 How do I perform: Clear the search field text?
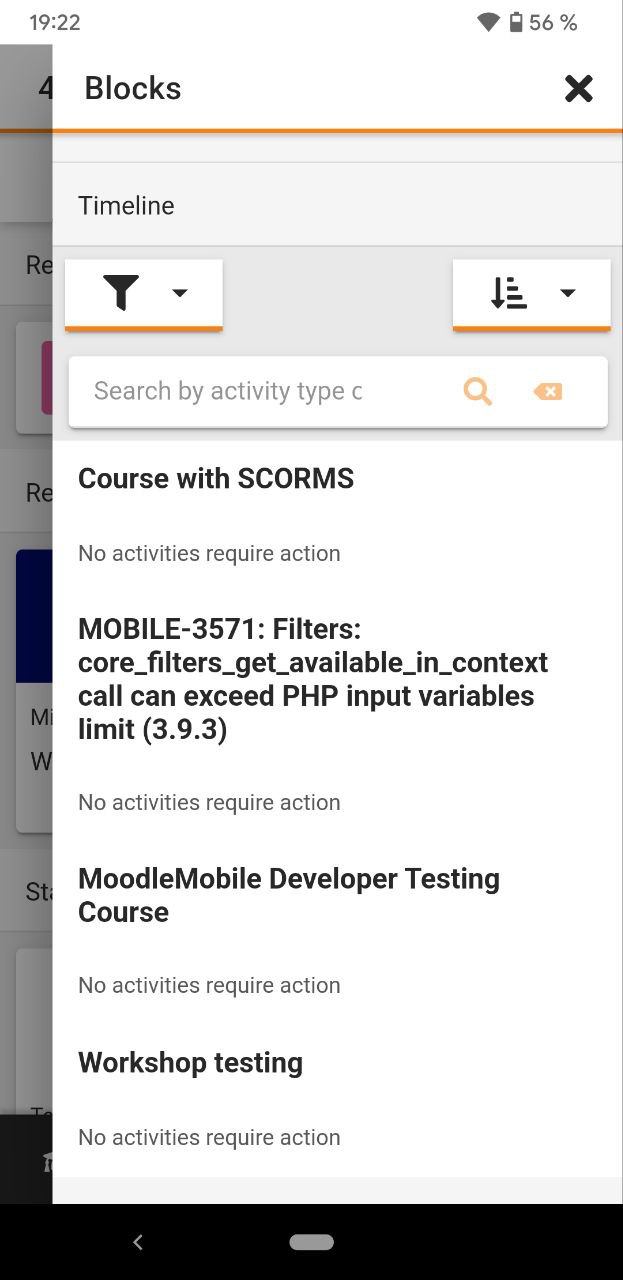547,391
